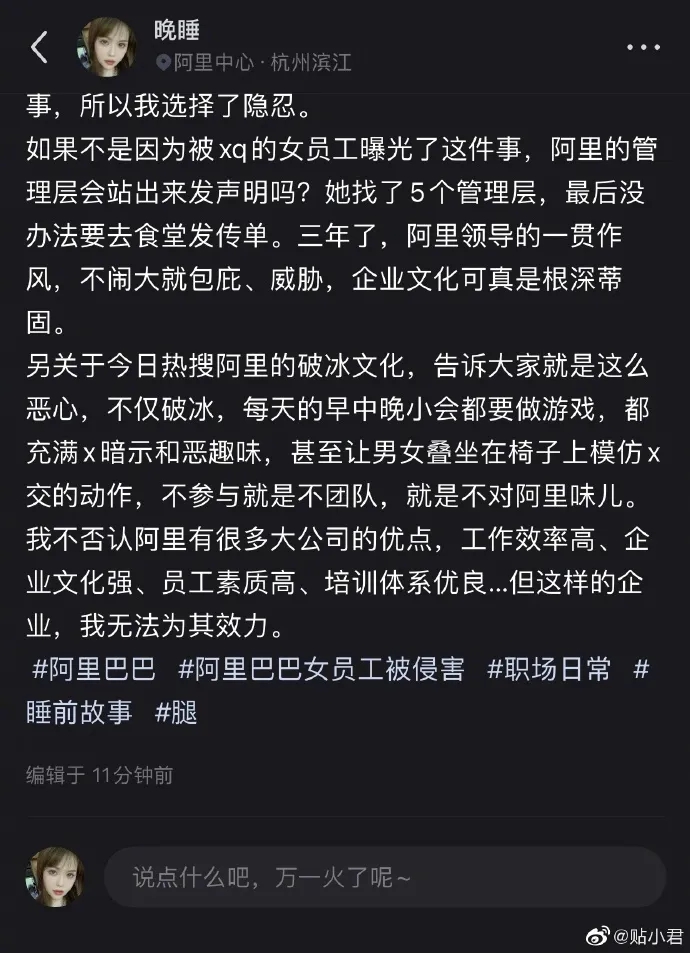Open hashtag #阿里巴巴
The height and width of the screenshot is (953, 690).
(94, 669)
